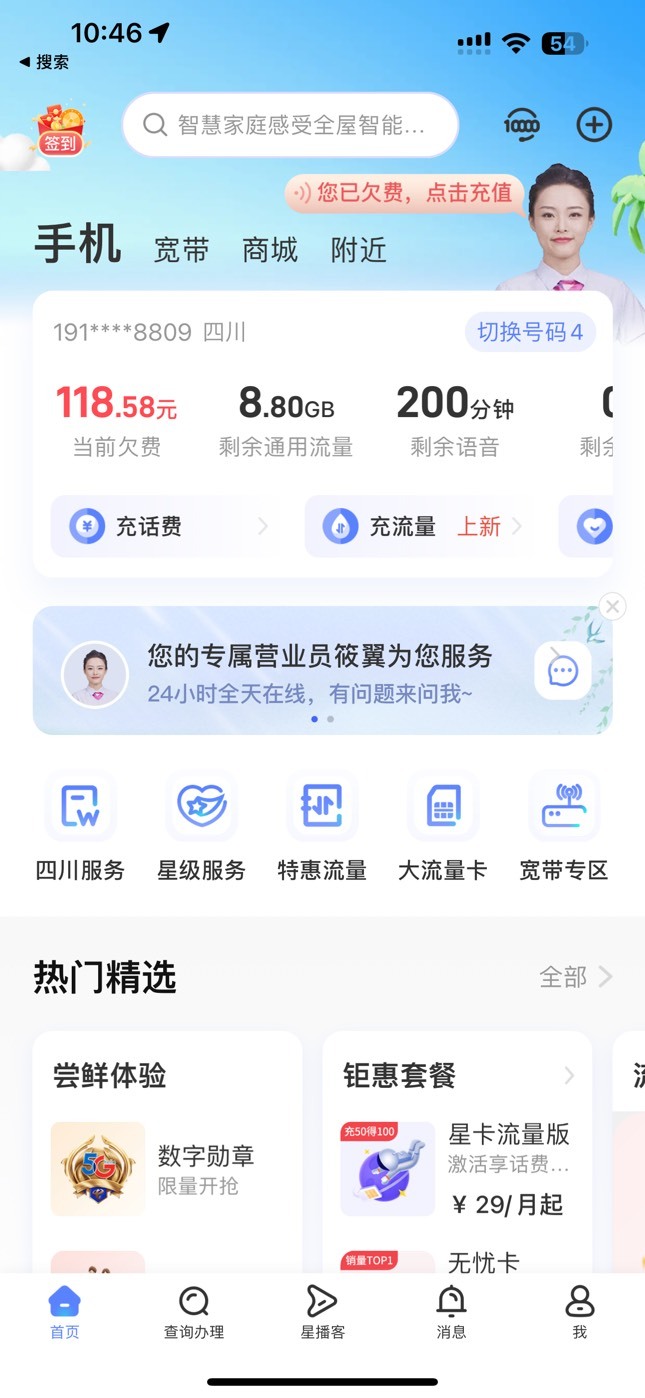Screen dimensions: 645x1398
Task: View 全部 hot picks
Action: pyautogui.click(x=575, y=977)
